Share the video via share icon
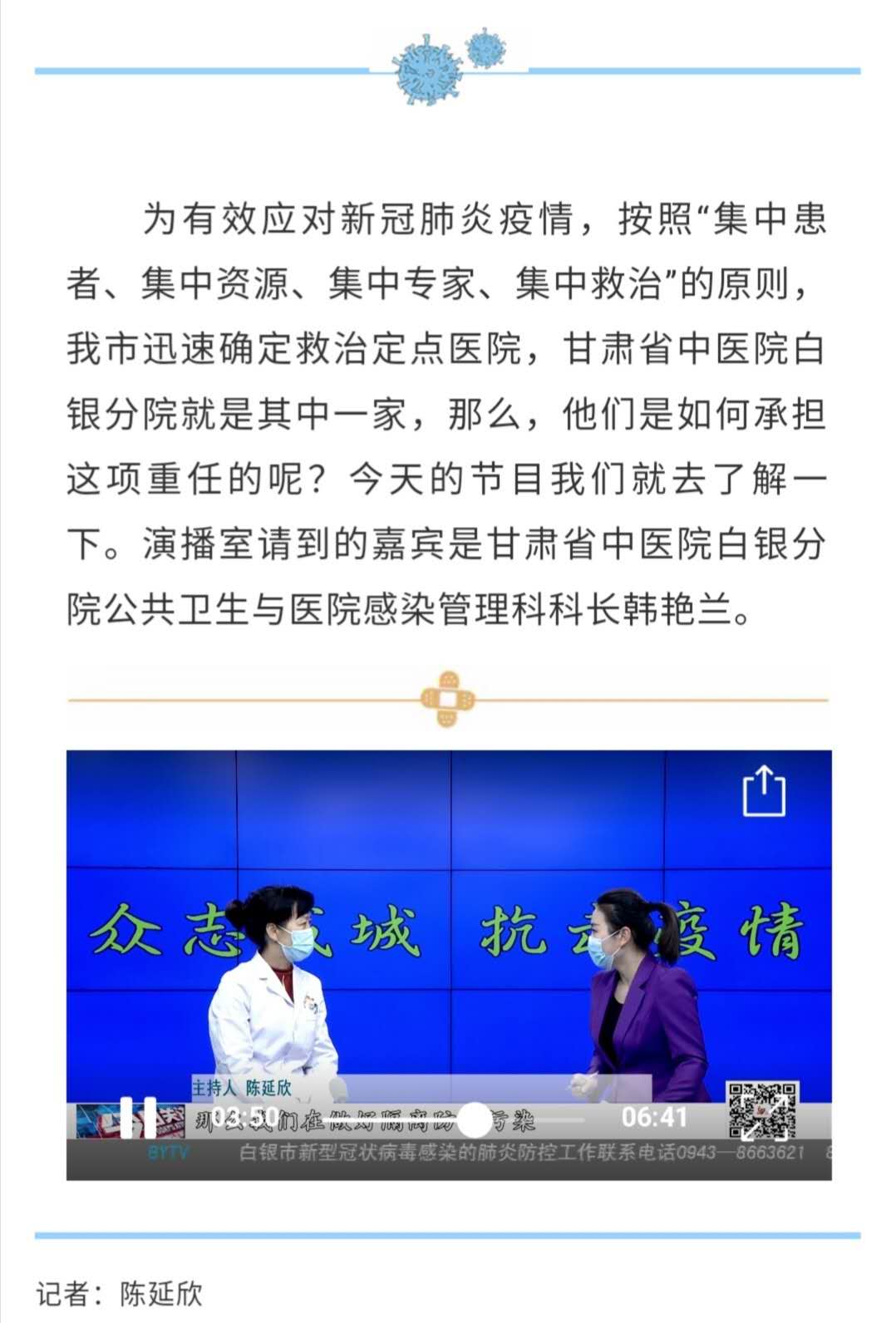This screenshot has height=1323, width=896. point(764,792)
